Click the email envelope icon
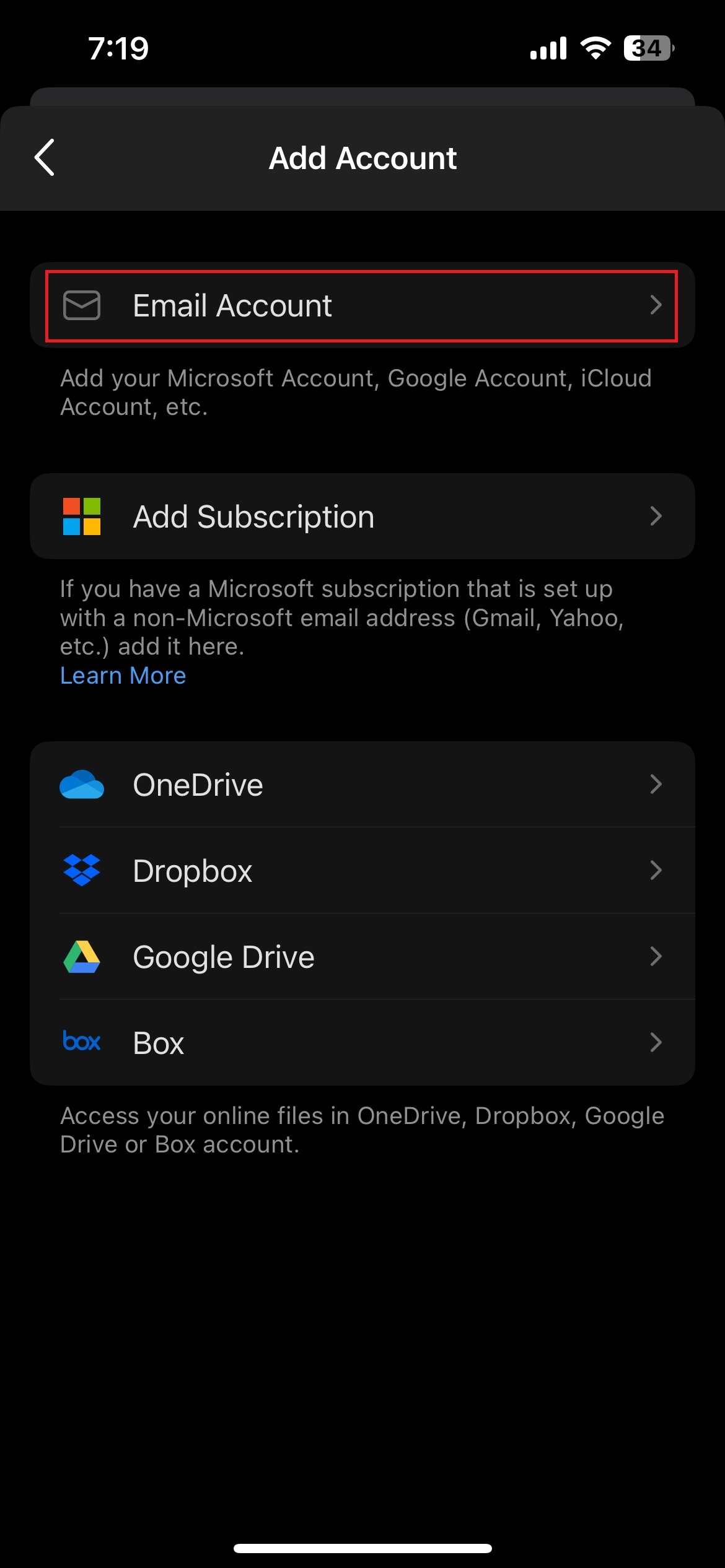Viewport: 725px width, 1568px height. point(81,305)
